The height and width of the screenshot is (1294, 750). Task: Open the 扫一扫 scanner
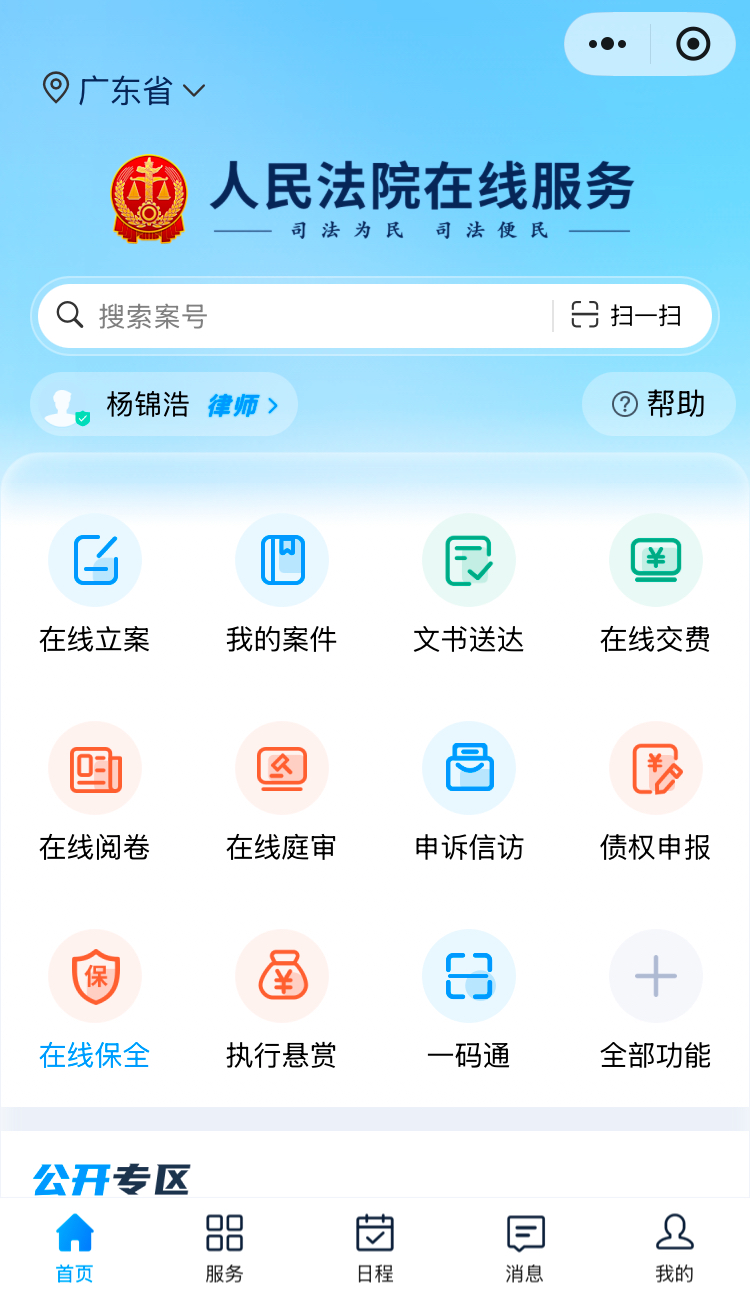point(627,316)
